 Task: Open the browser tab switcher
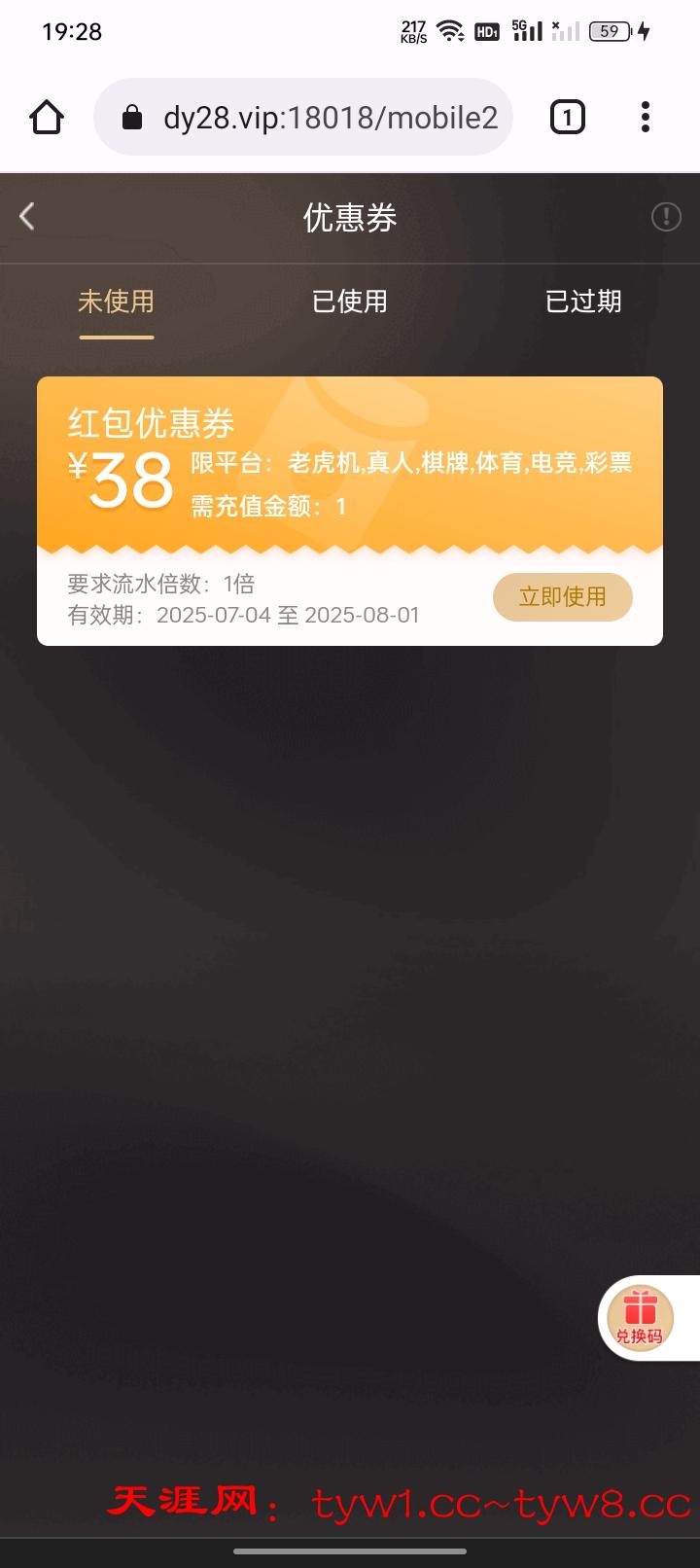click(568, 118)
